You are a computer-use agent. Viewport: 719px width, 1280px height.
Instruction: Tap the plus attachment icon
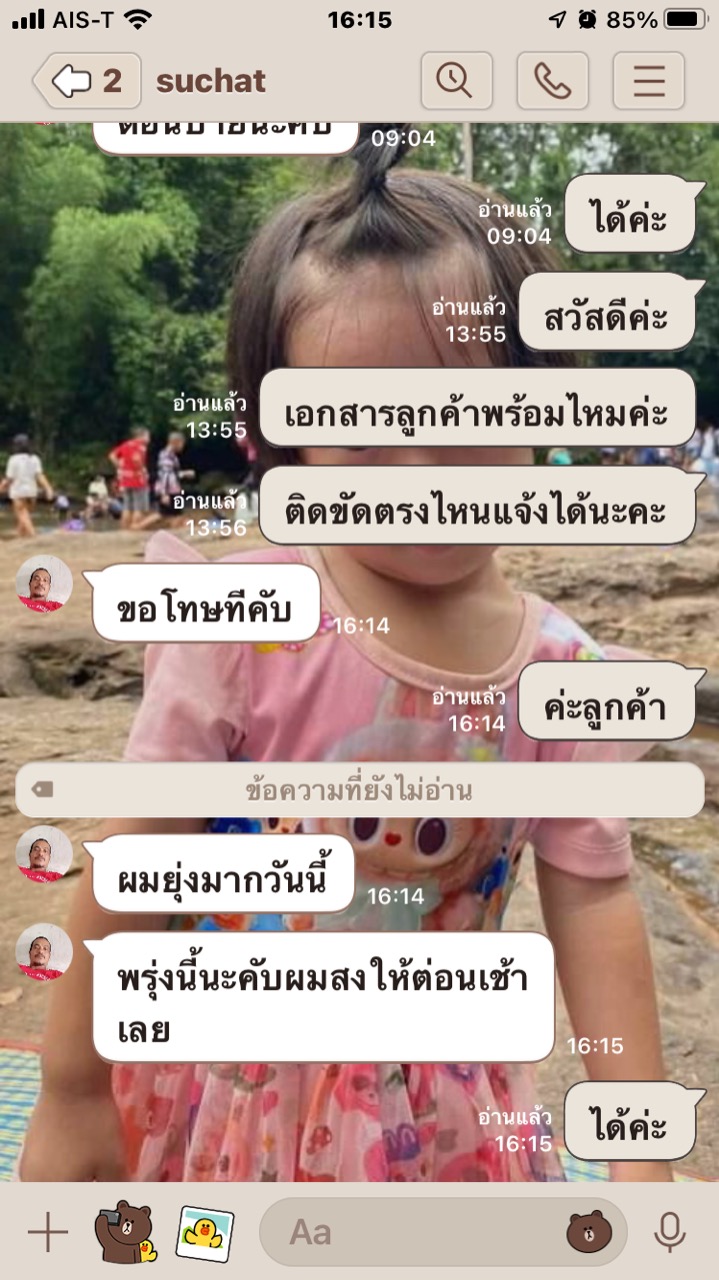[x=47, y=1232]
